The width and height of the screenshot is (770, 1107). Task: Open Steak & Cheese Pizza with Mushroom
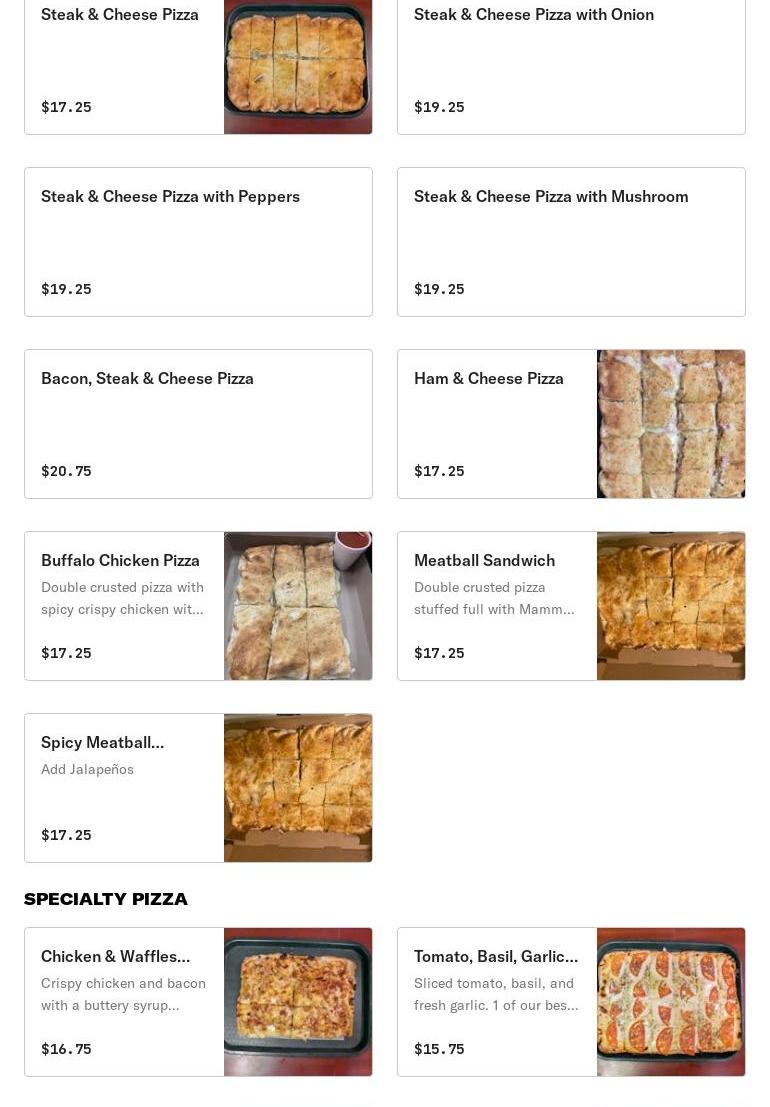coord(571,242)
